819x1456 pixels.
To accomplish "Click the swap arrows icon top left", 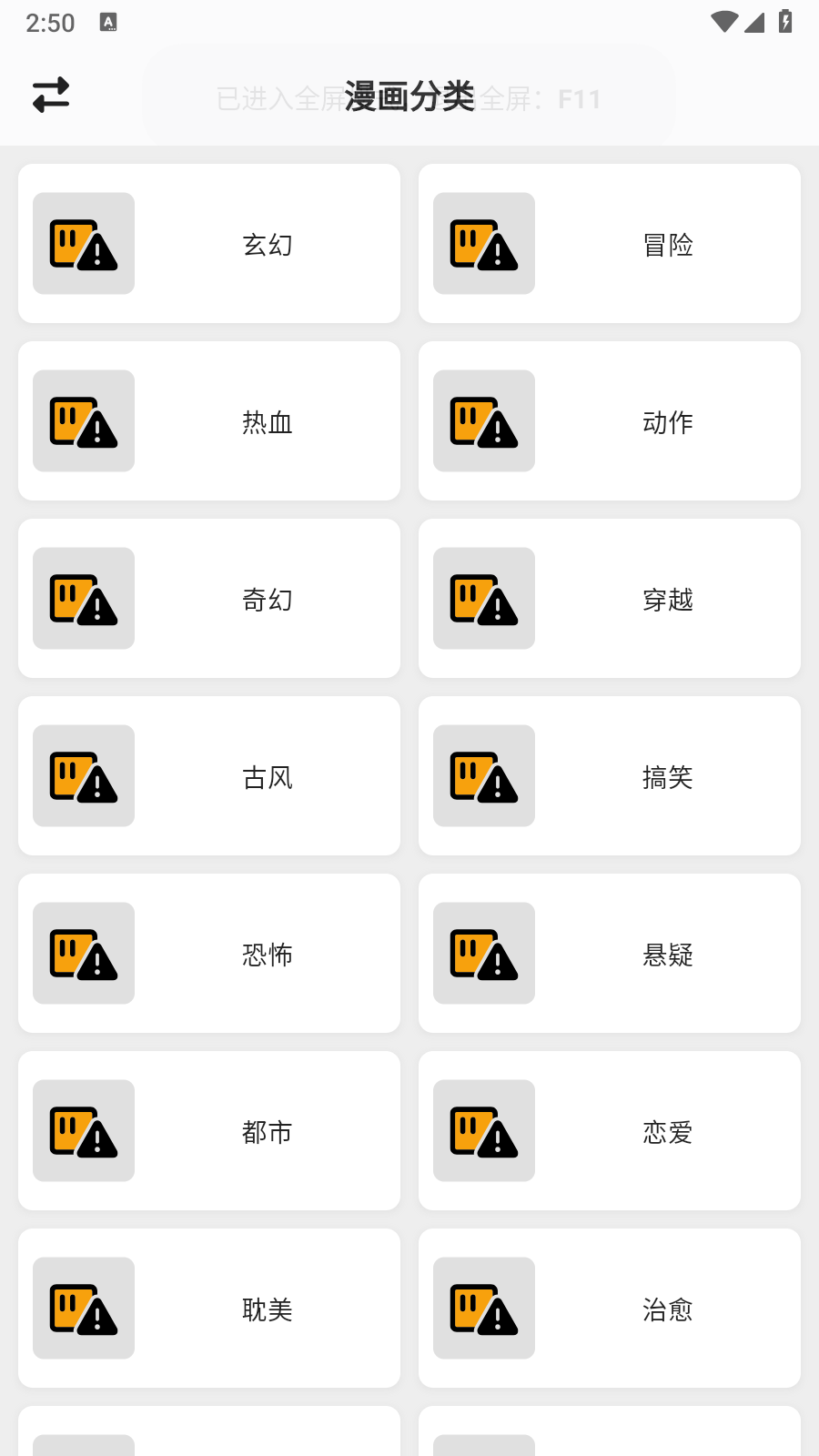I will pyautogui.click(x=51, y=95).
